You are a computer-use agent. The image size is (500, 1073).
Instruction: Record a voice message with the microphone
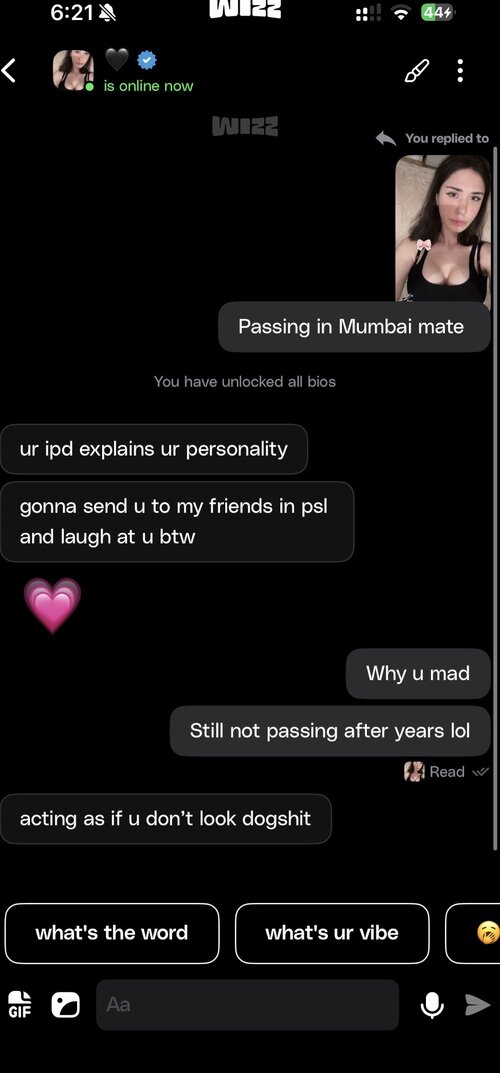click(432, 1005)
